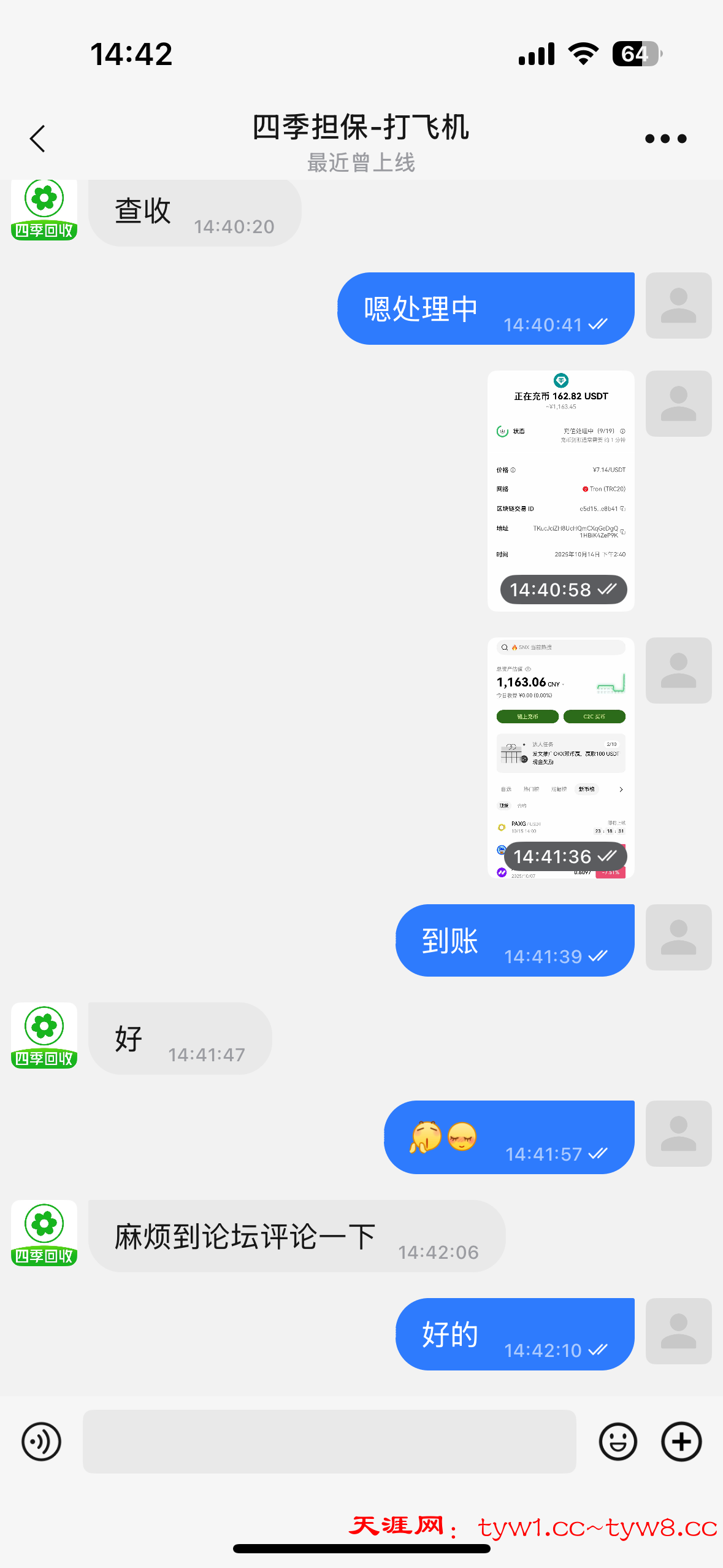Tap the sender avatar beside 麻烦到论坛评论一下
Screen dimensions: 723x1568
(x=44, y=1232)
